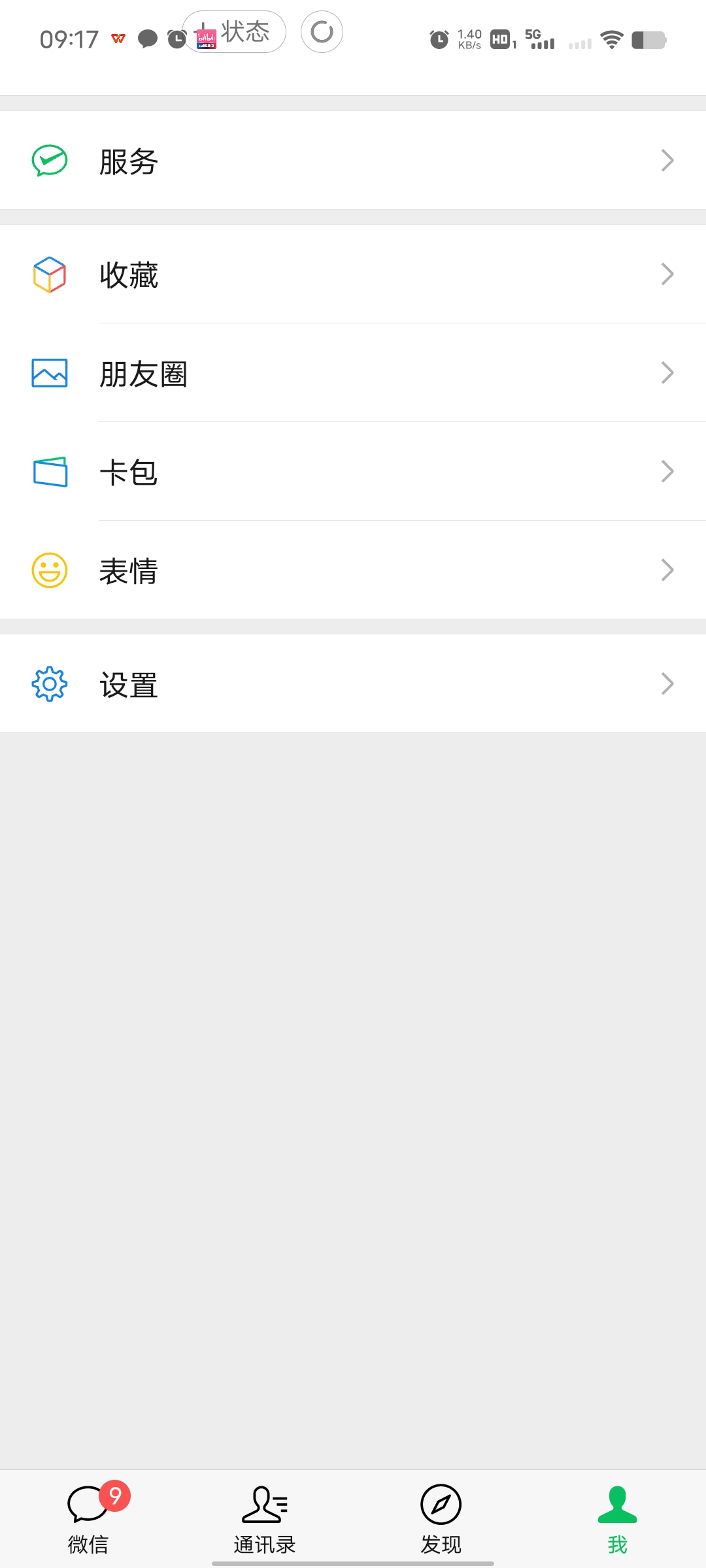The image size is (706, 1568).
Task: Tap the circular icon beside 状态
Action: [x=322, y=32]
